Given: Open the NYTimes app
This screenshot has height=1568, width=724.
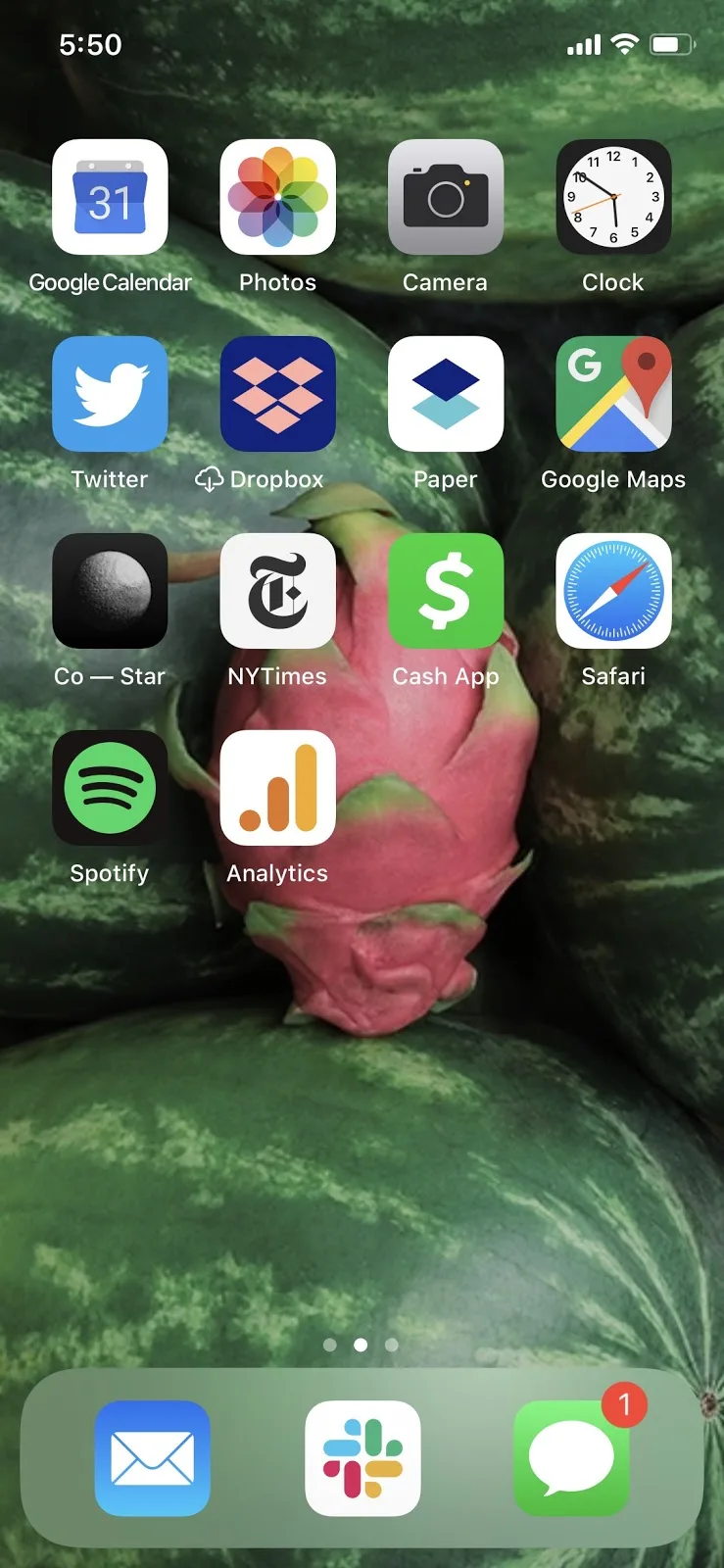Looking at the screenshot, I should point(278,591).
